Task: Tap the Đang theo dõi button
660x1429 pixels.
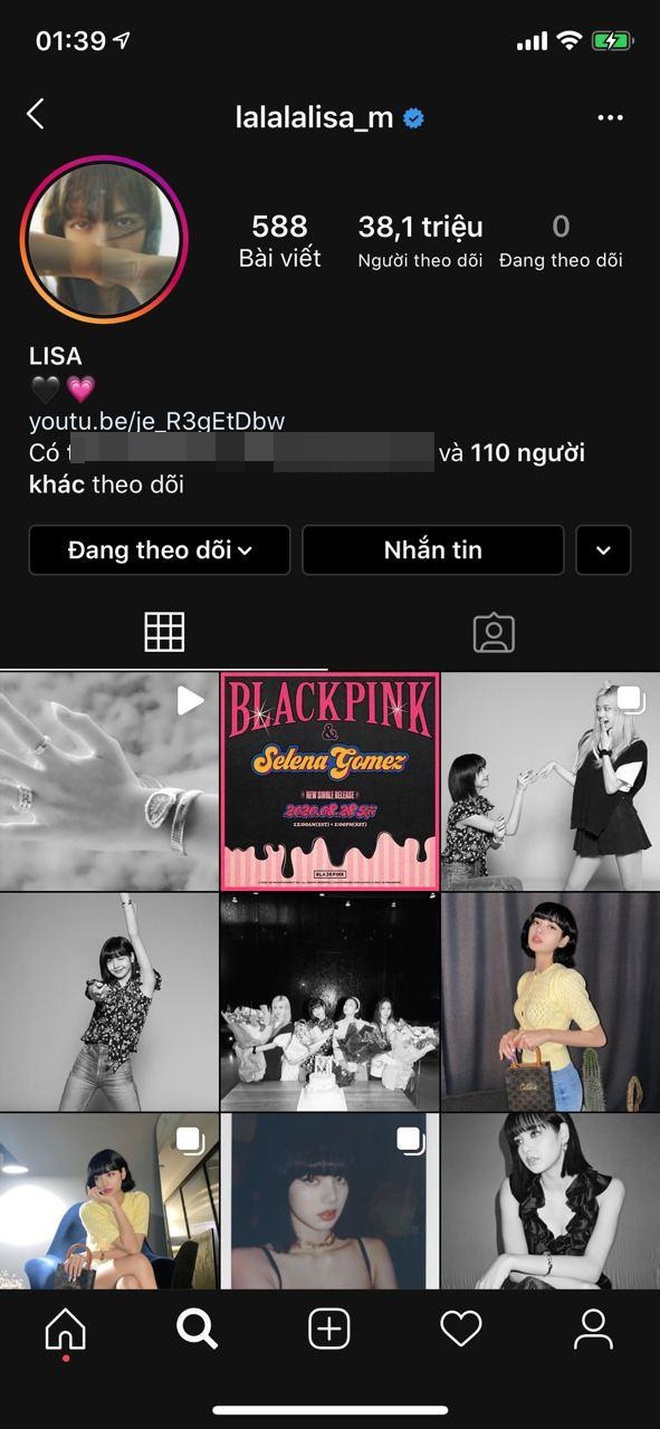Action: [160, 550]
